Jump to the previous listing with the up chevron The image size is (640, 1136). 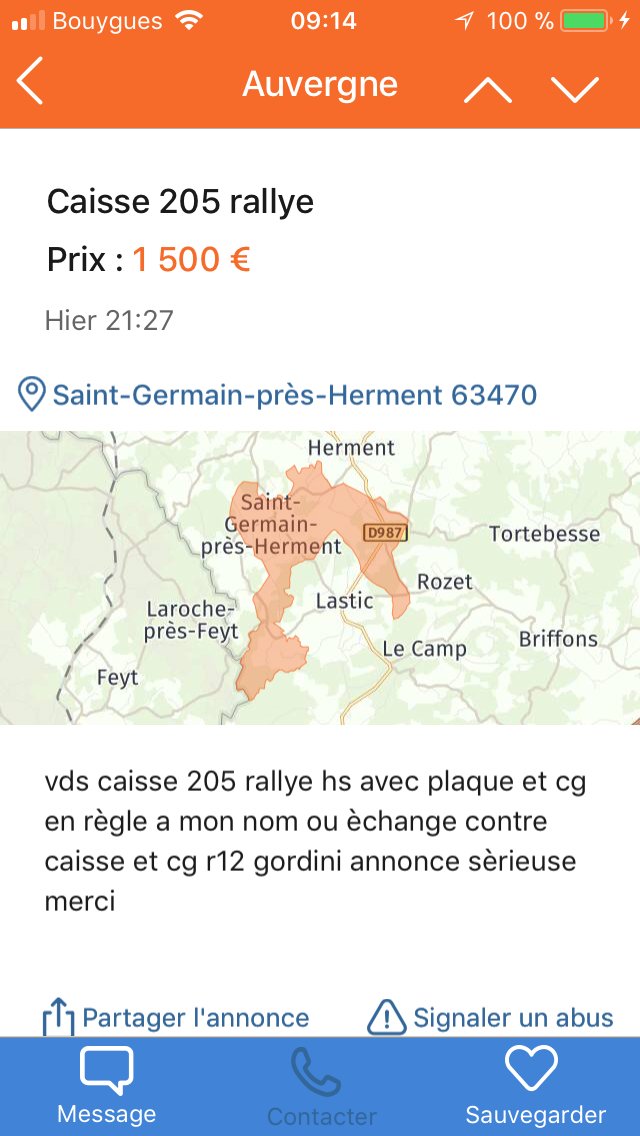(x=488, y=90)
